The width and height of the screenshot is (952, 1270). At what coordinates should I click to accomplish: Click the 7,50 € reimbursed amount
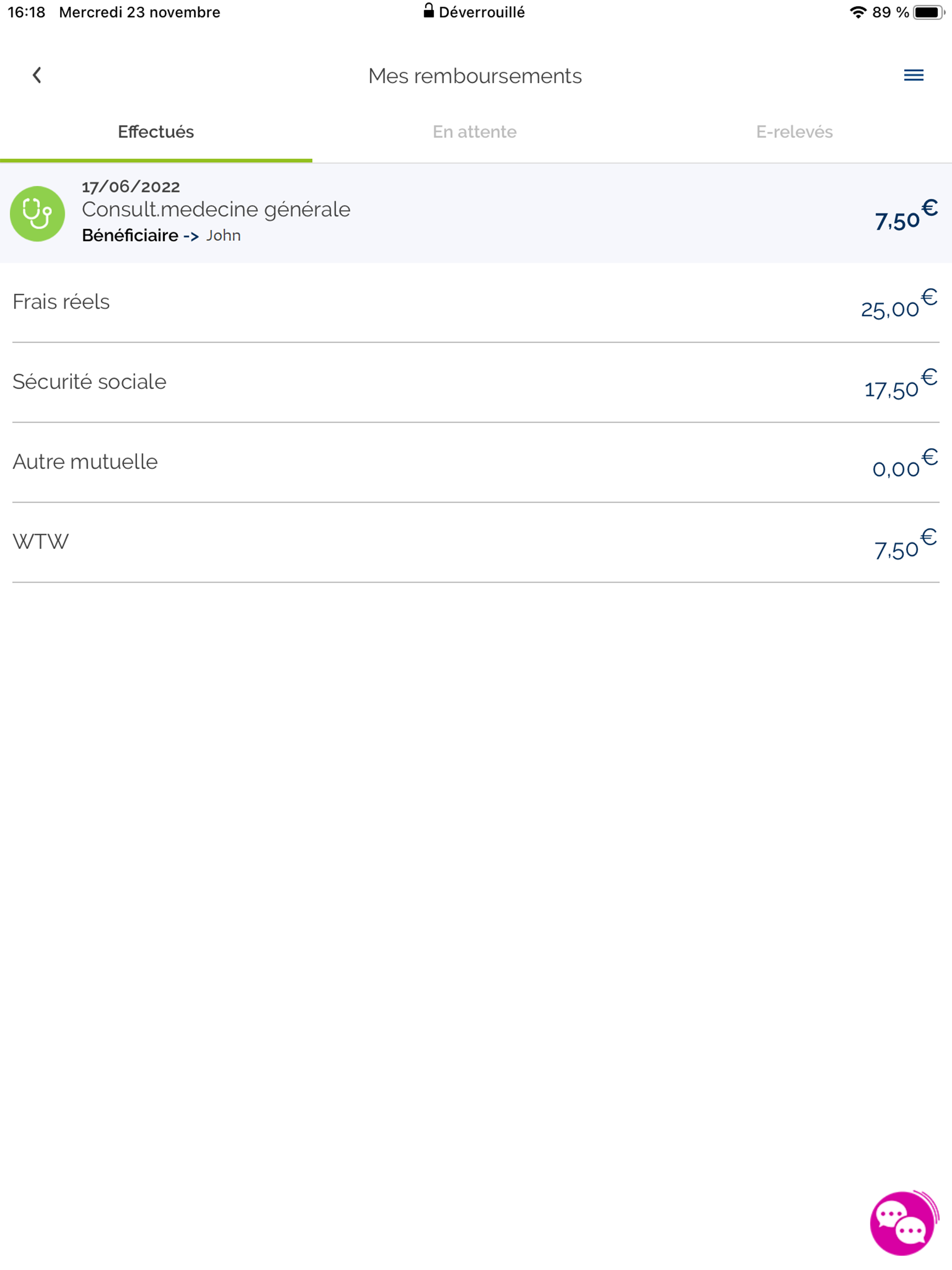tap(900, 218)
